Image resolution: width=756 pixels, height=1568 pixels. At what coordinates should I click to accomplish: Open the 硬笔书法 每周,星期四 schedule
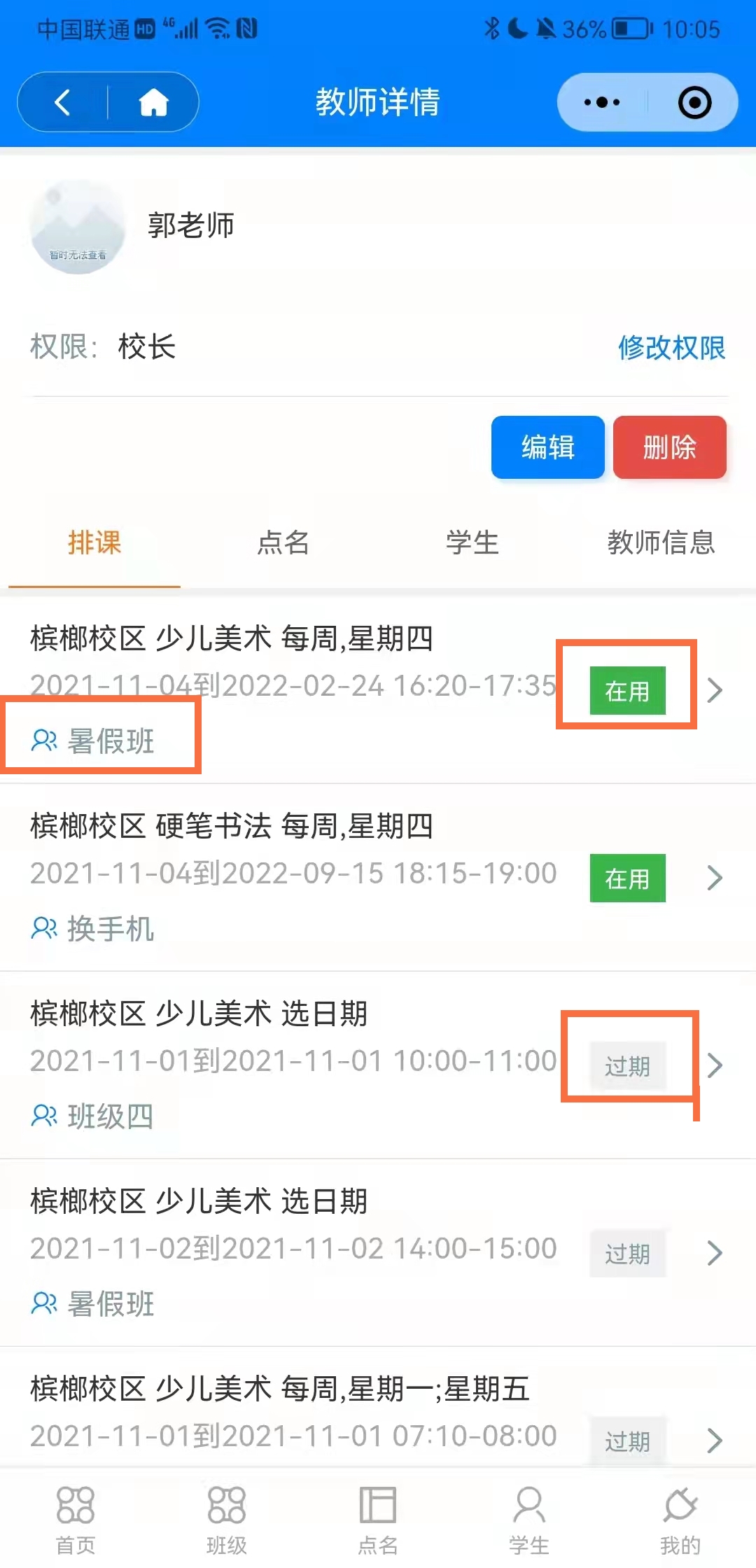378,878
